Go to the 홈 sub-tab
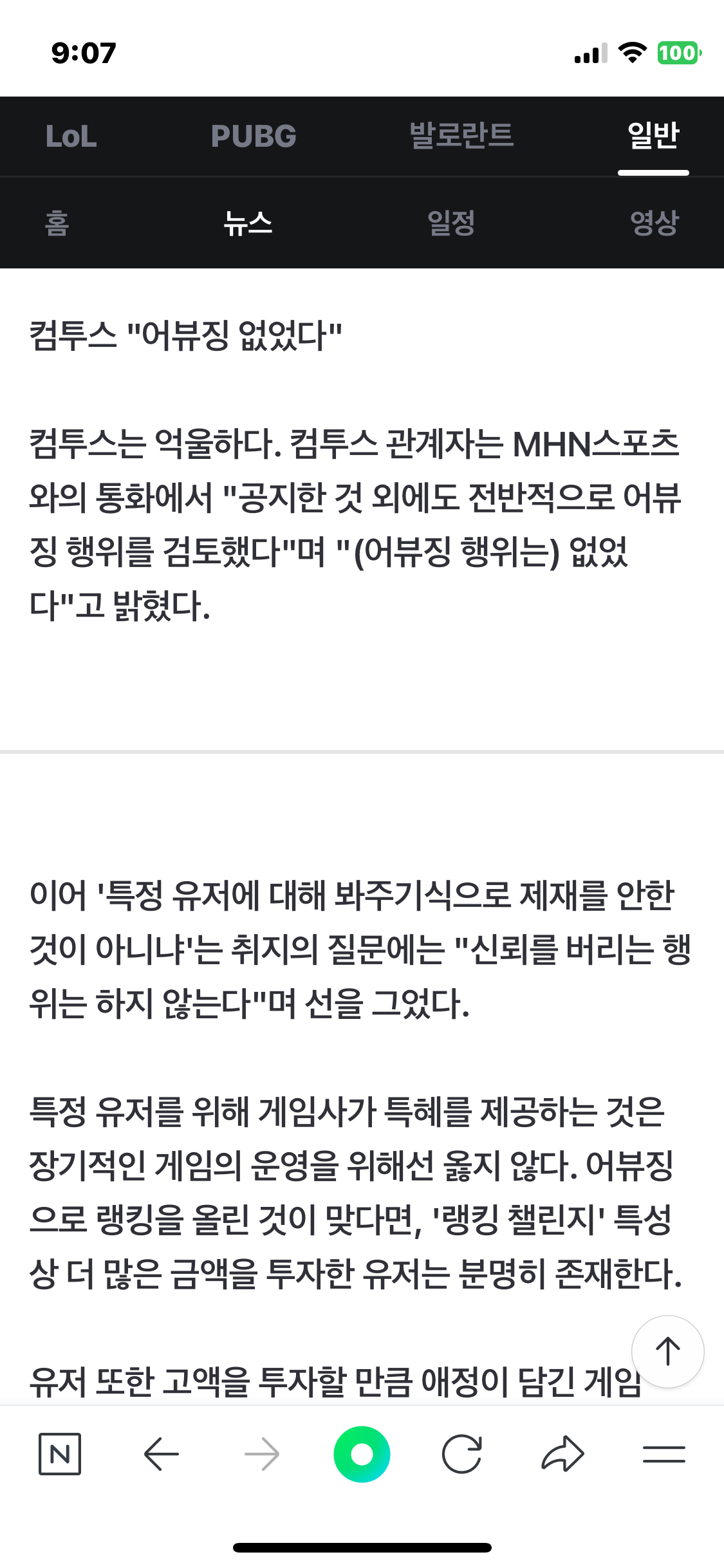724x1568 pixels. coord(57,223)
